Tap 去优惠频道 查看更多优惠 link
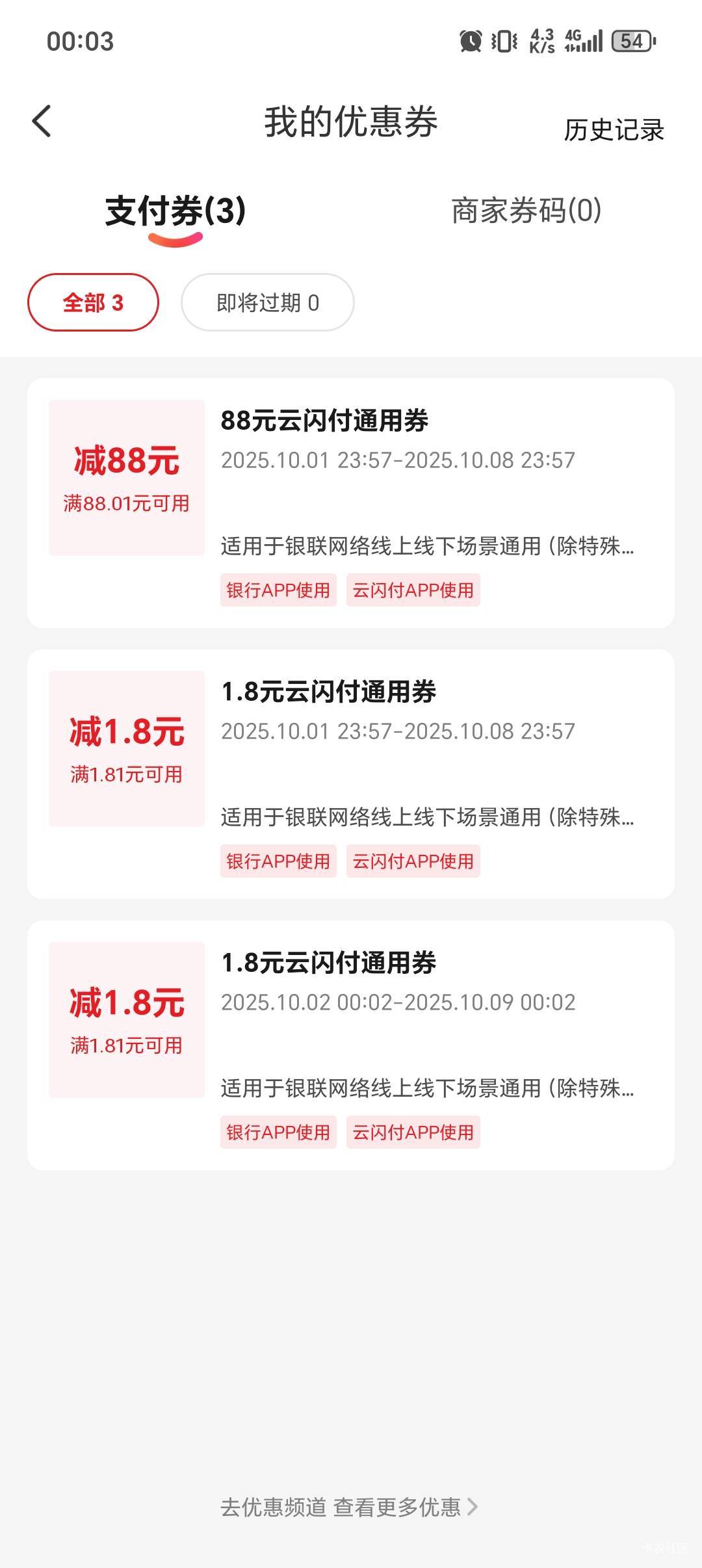 (350, 1507)
